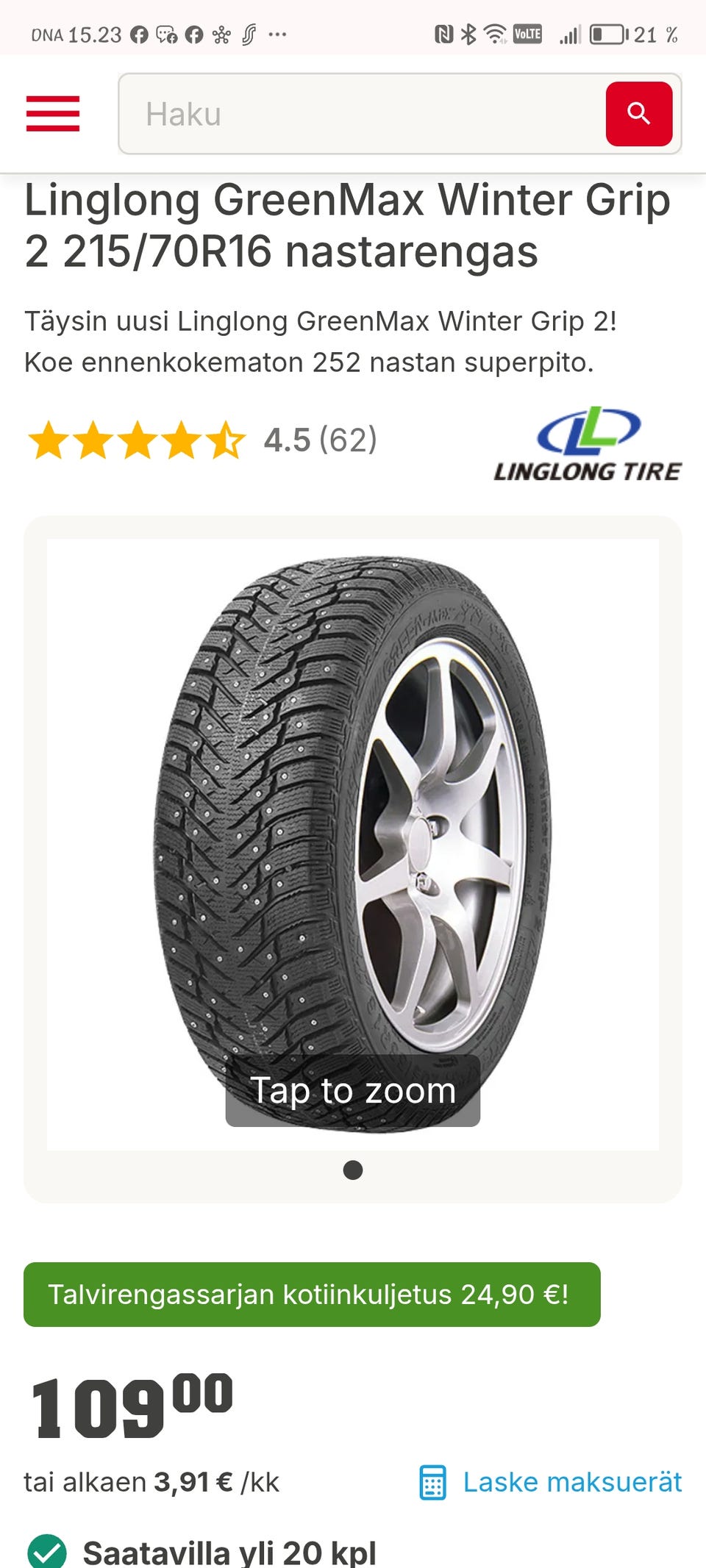Tap the red search button
Screen dimensions: 706x1568
coord(638,114)
